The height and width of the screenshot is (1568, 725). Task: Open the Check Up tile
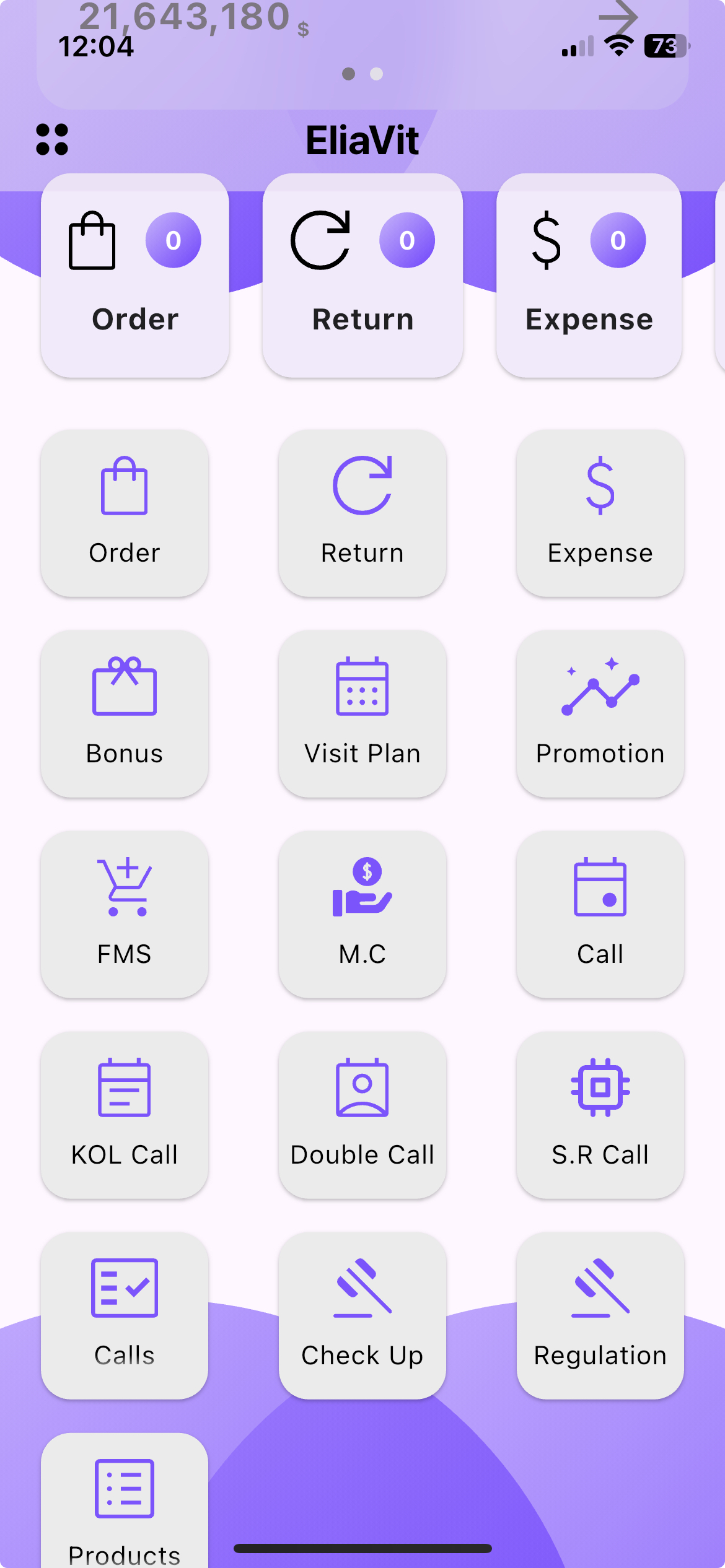click(362, 1315)
